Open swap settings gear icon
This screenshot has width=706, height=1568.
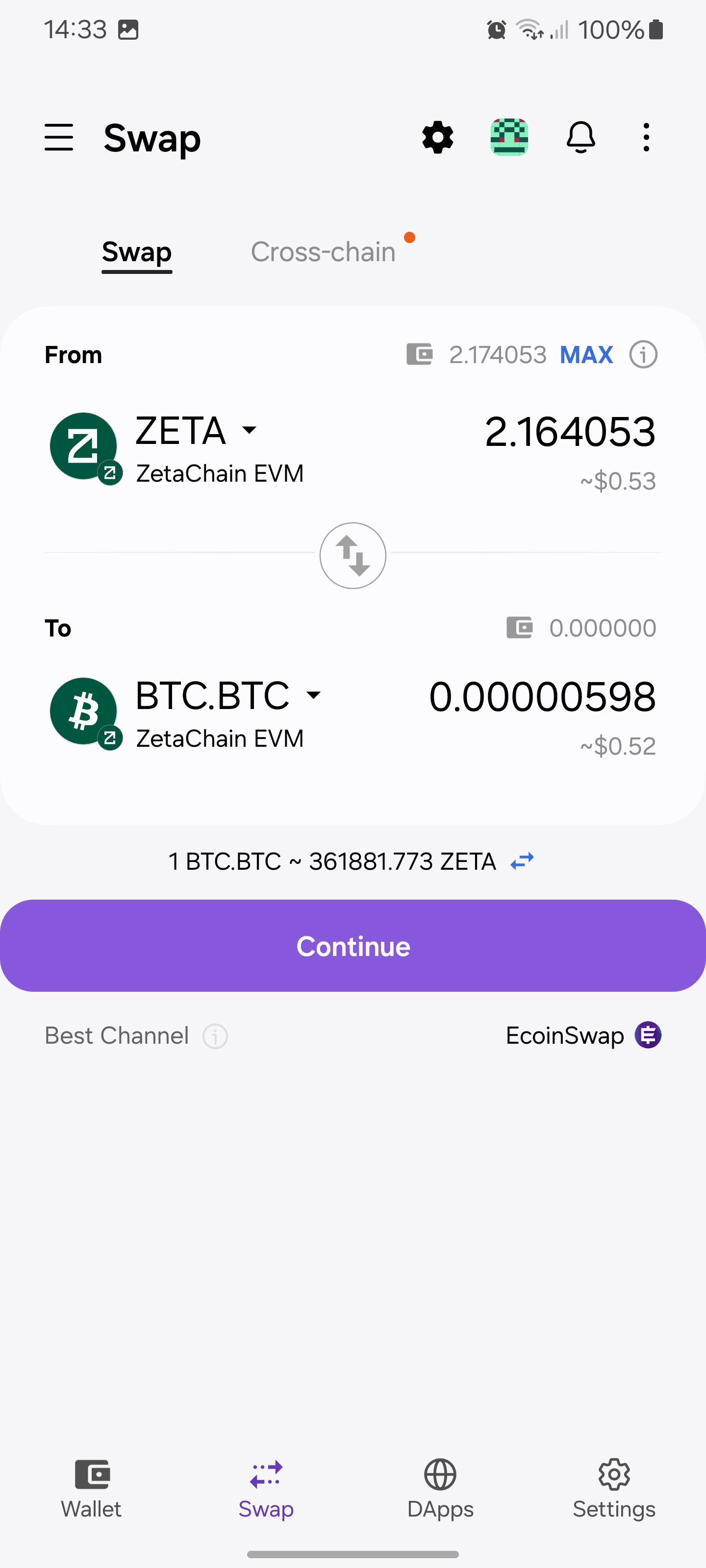coord(437,138)
